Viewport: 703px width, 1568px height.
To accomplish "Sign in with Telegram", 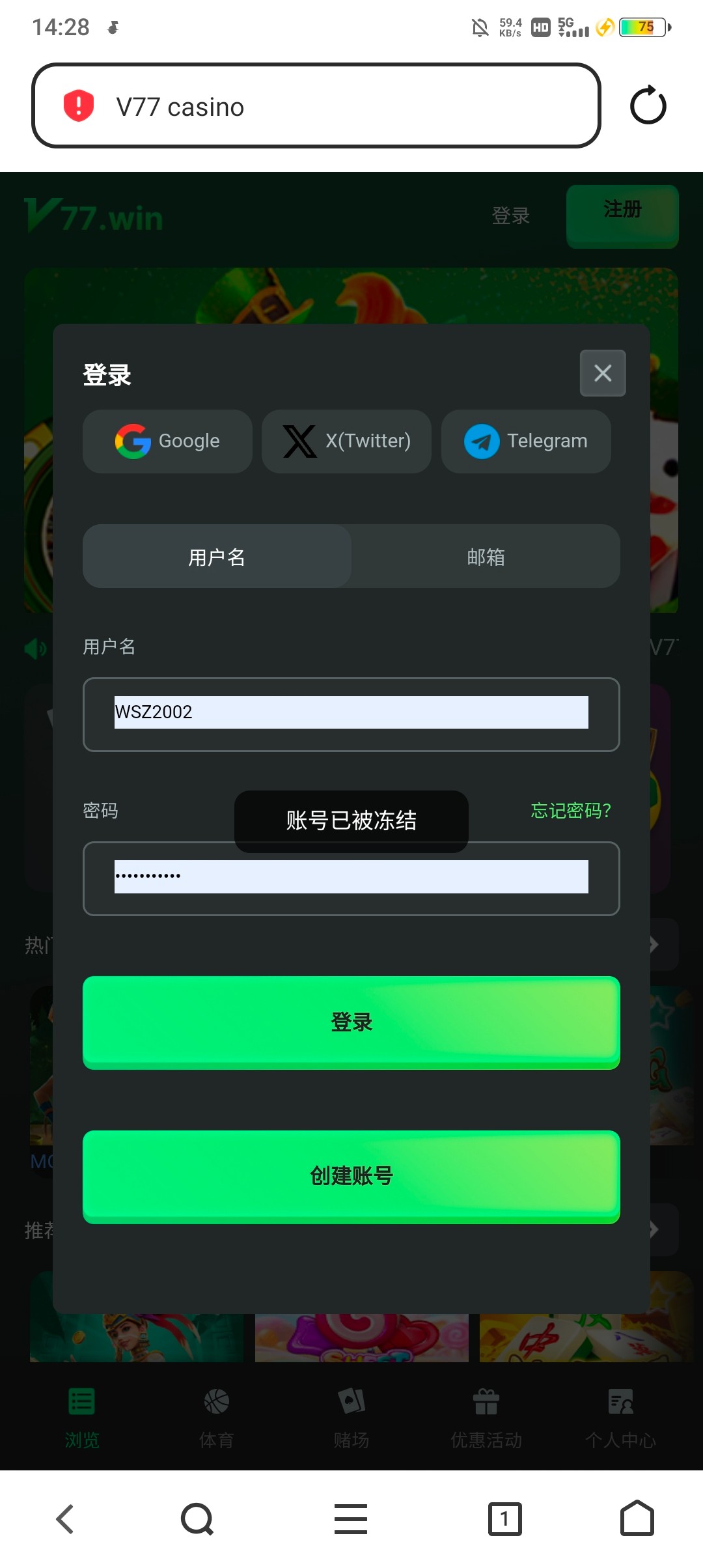I will click(x=526, y=441).
